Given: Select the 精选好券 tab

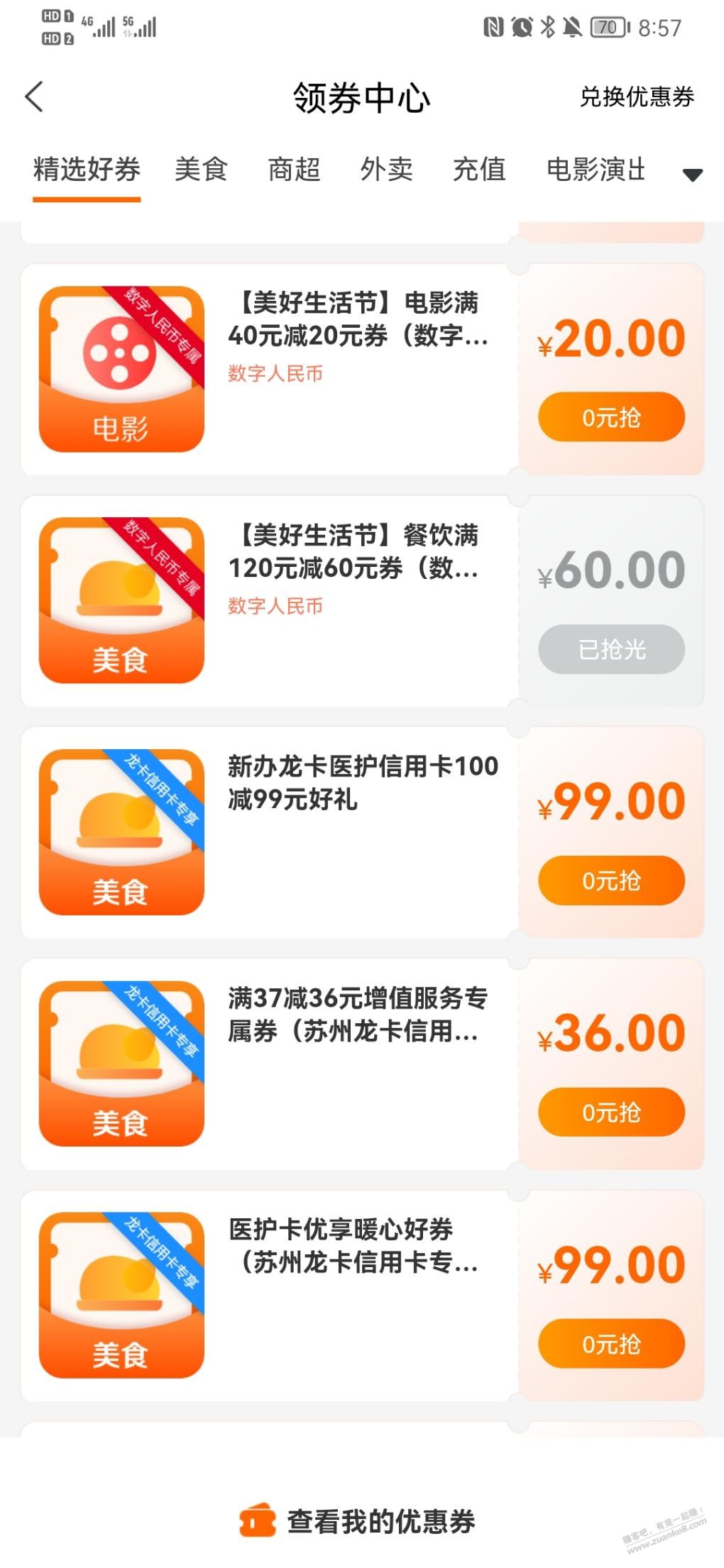Looking at the screenshot, I should (87, 170).
